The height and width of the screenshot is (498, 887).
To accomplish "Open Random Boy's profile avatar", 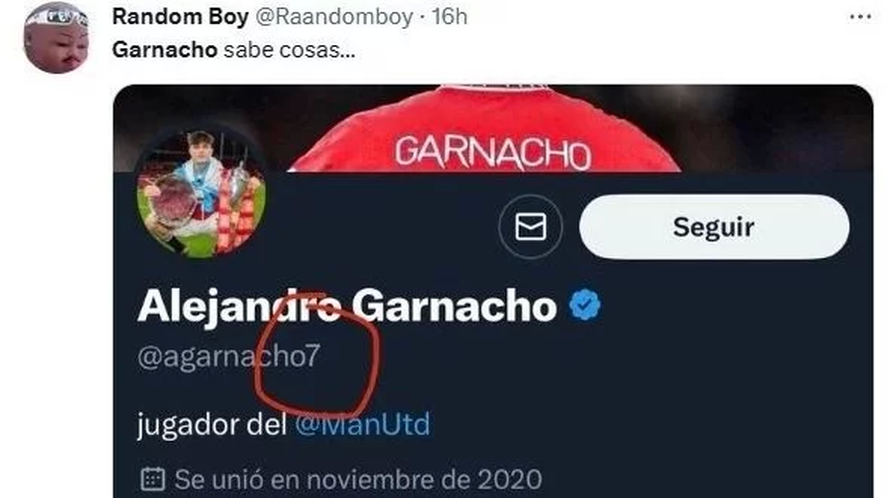I will point(56,37).
